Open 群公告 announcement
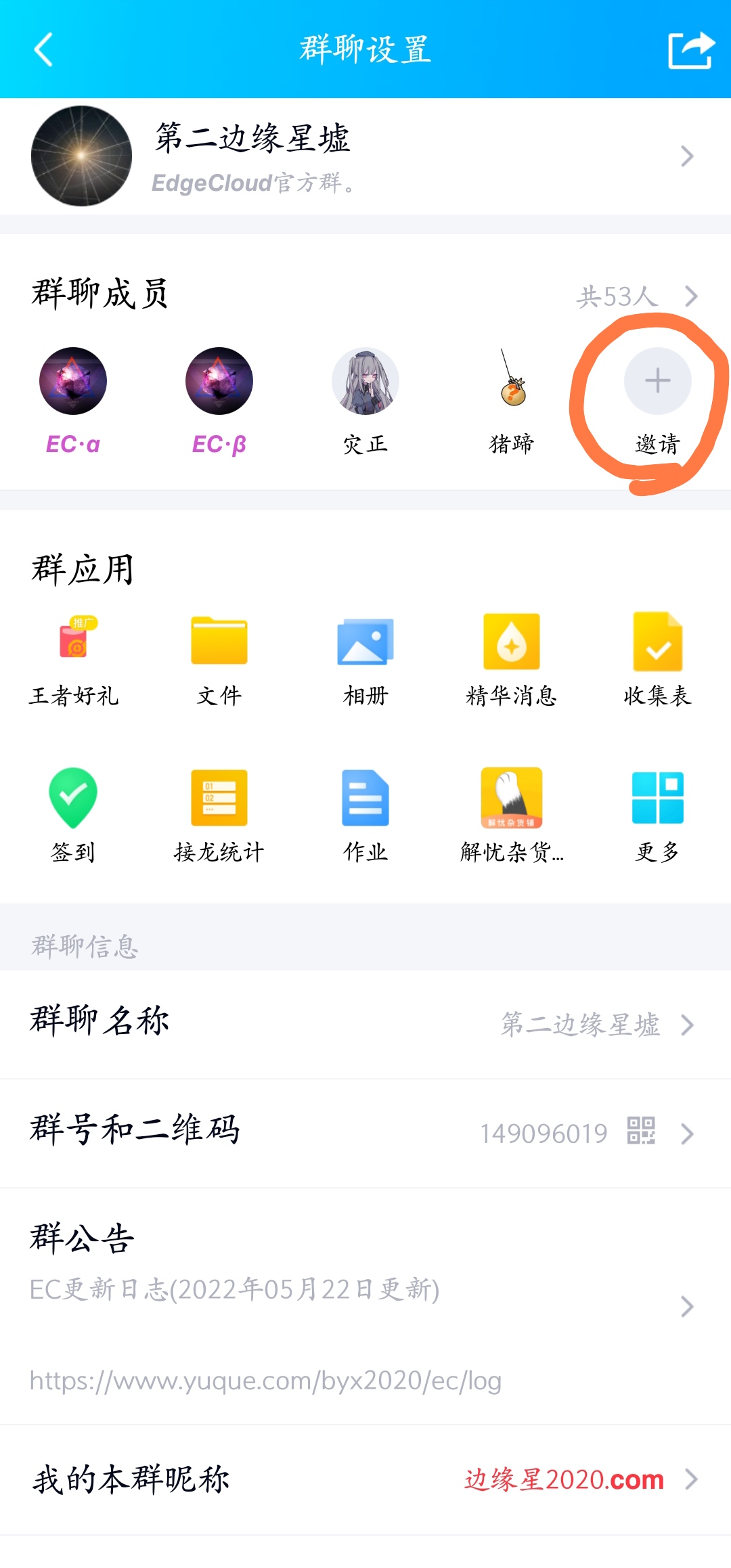This screenshot has height=1568, width=731. (365, 1305)
